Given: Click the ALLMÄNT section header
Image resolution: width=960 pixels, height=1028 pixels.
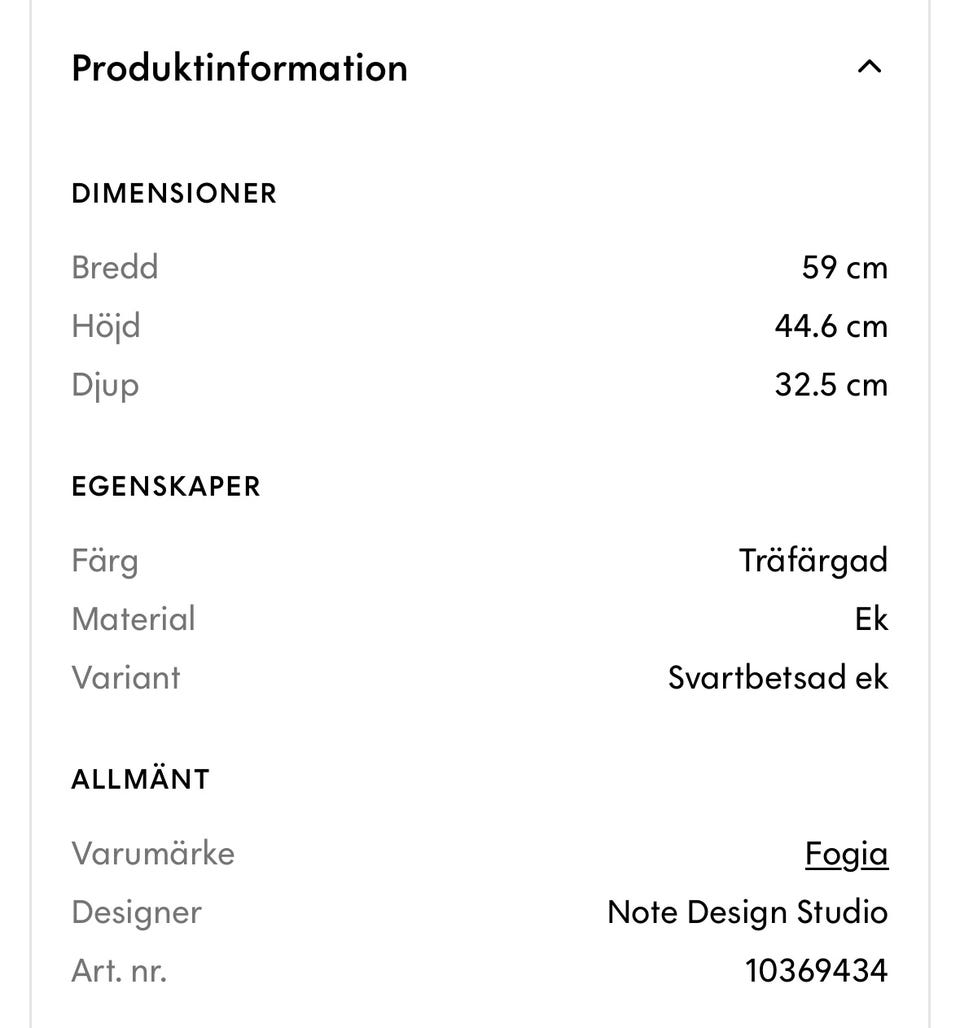Looking at the screenshot, I should [x=141, y=778].
